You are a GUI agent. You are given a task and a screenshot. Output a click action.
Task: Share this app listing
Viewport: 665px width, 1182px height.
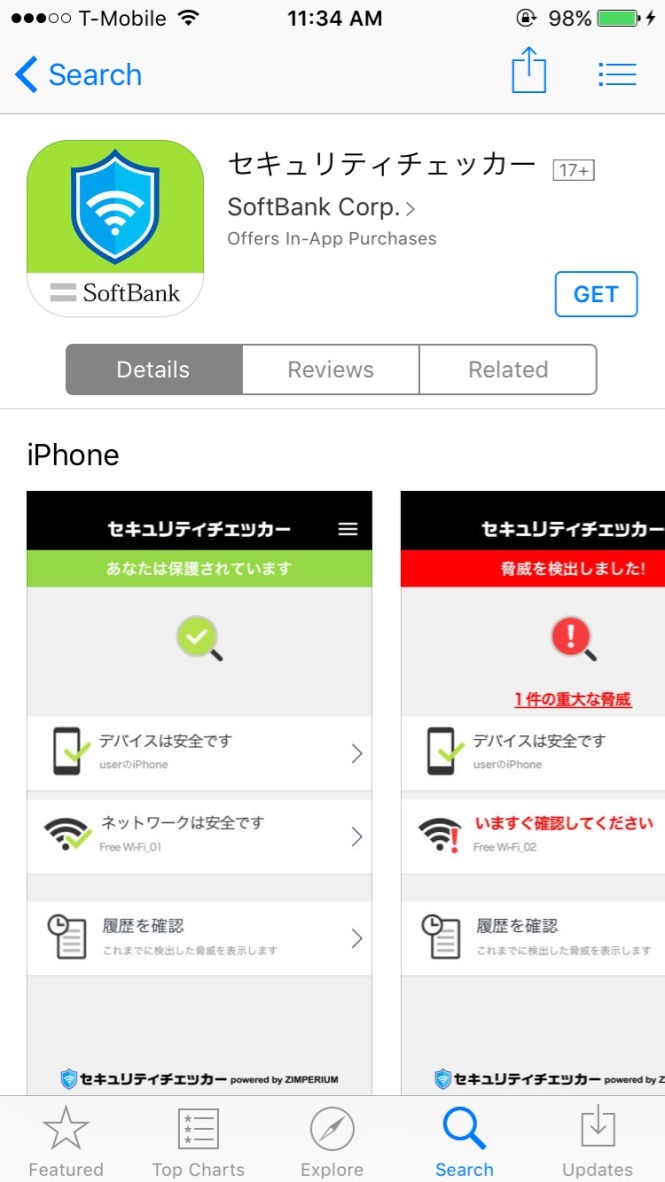tap(529, 71)
